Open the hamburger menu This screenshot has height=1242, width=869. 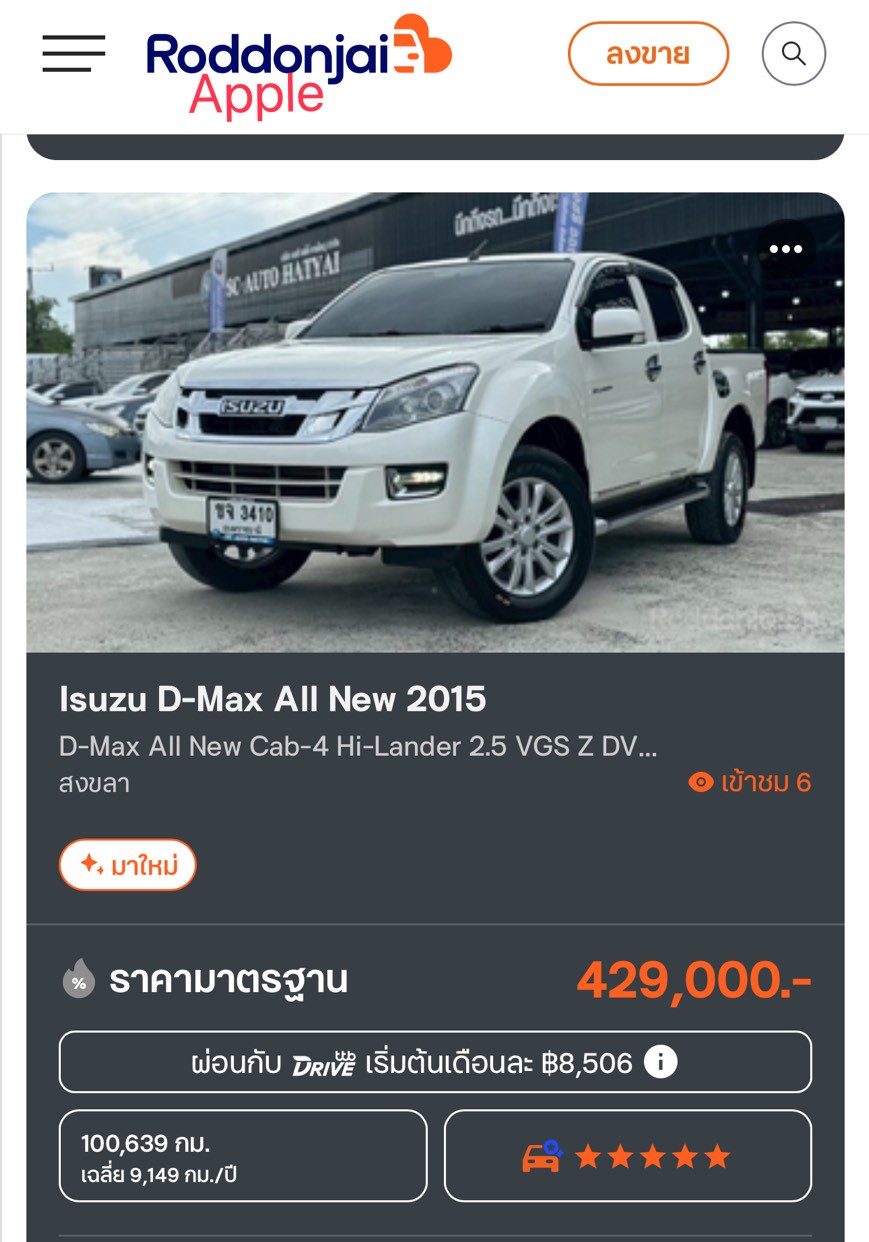[73, 53]
